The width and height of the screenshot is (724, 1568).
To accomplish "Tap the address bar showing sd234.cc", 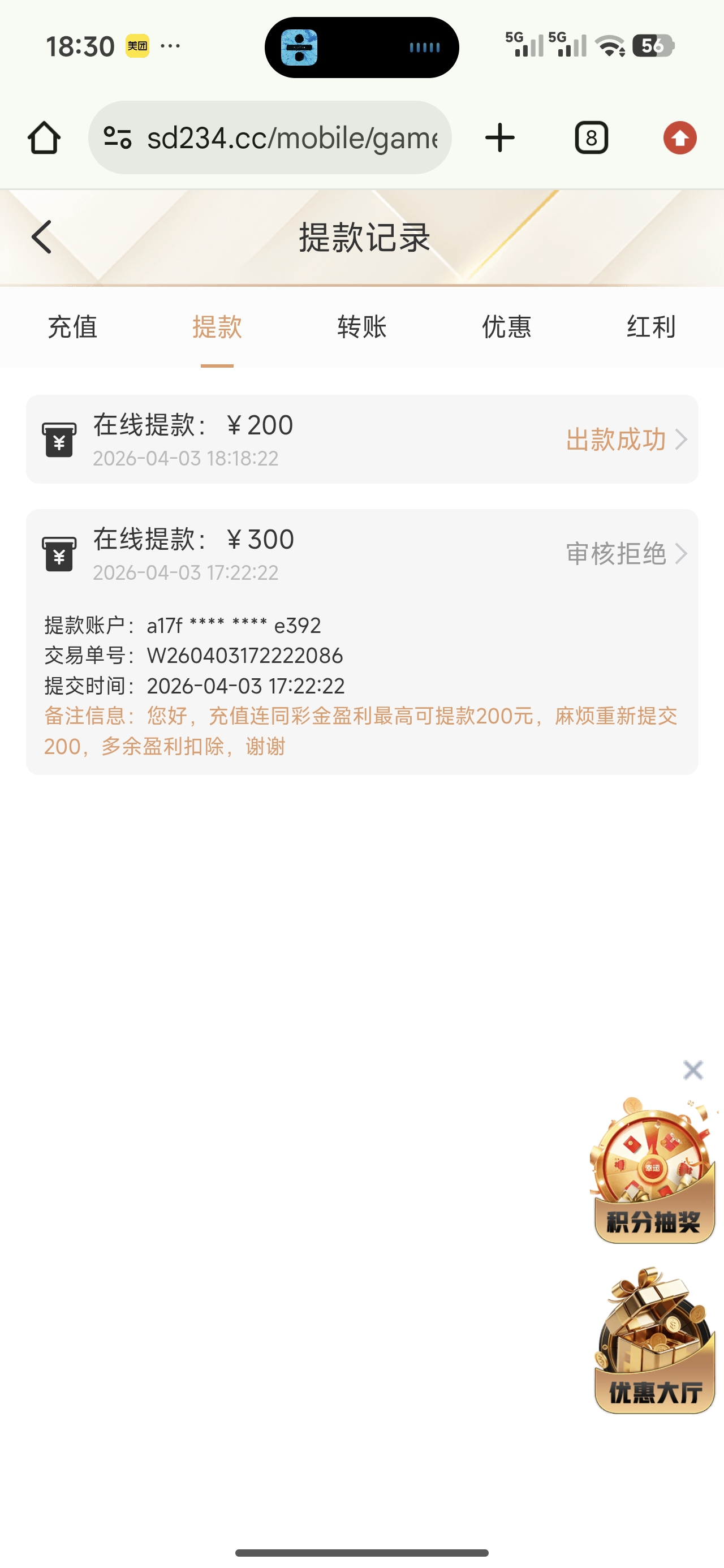I will point(274,137).
